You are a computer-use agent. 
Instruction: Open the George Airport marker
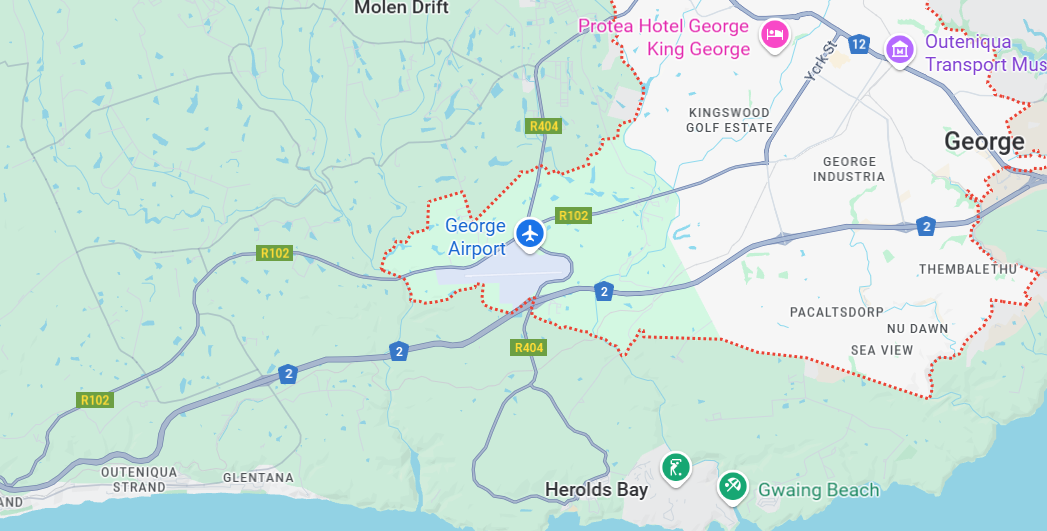click(529, 234)
